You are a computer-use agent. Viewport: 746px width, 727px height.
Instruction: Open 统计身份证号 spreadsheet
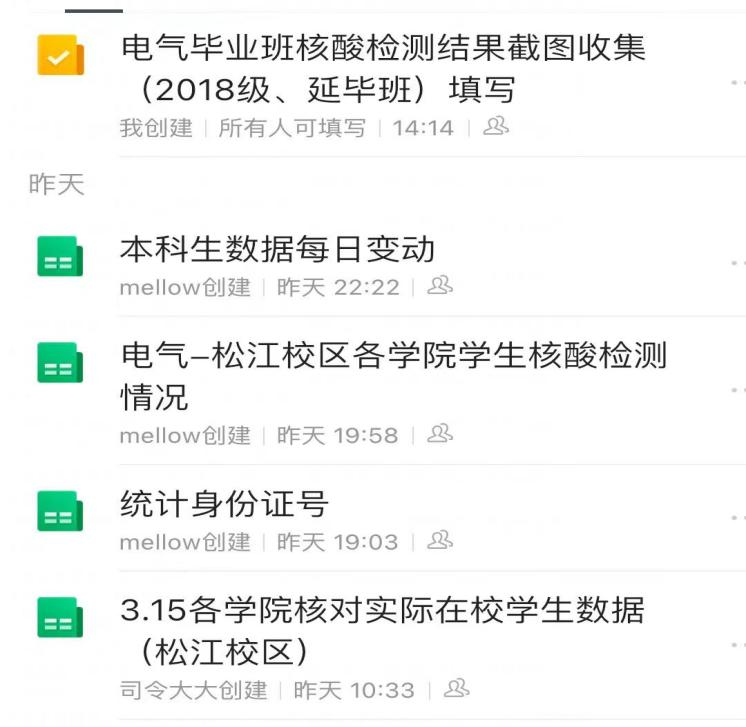tap(224, 503)
